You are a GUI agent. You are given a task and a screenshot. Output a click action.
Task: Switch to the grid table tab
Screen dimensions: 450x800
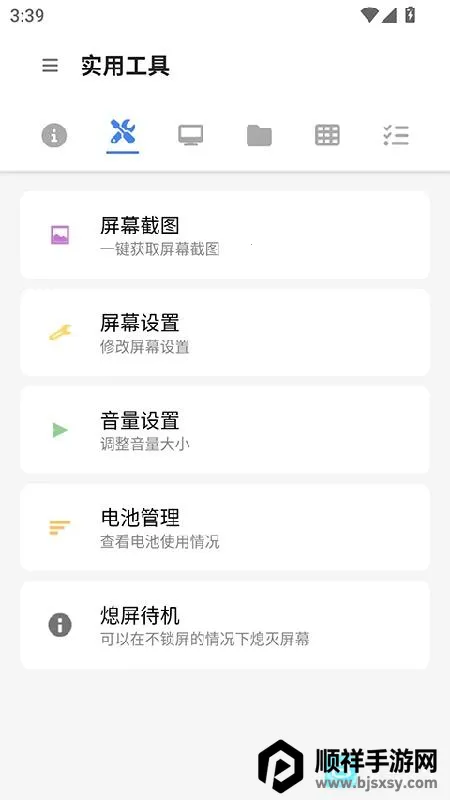327,135
